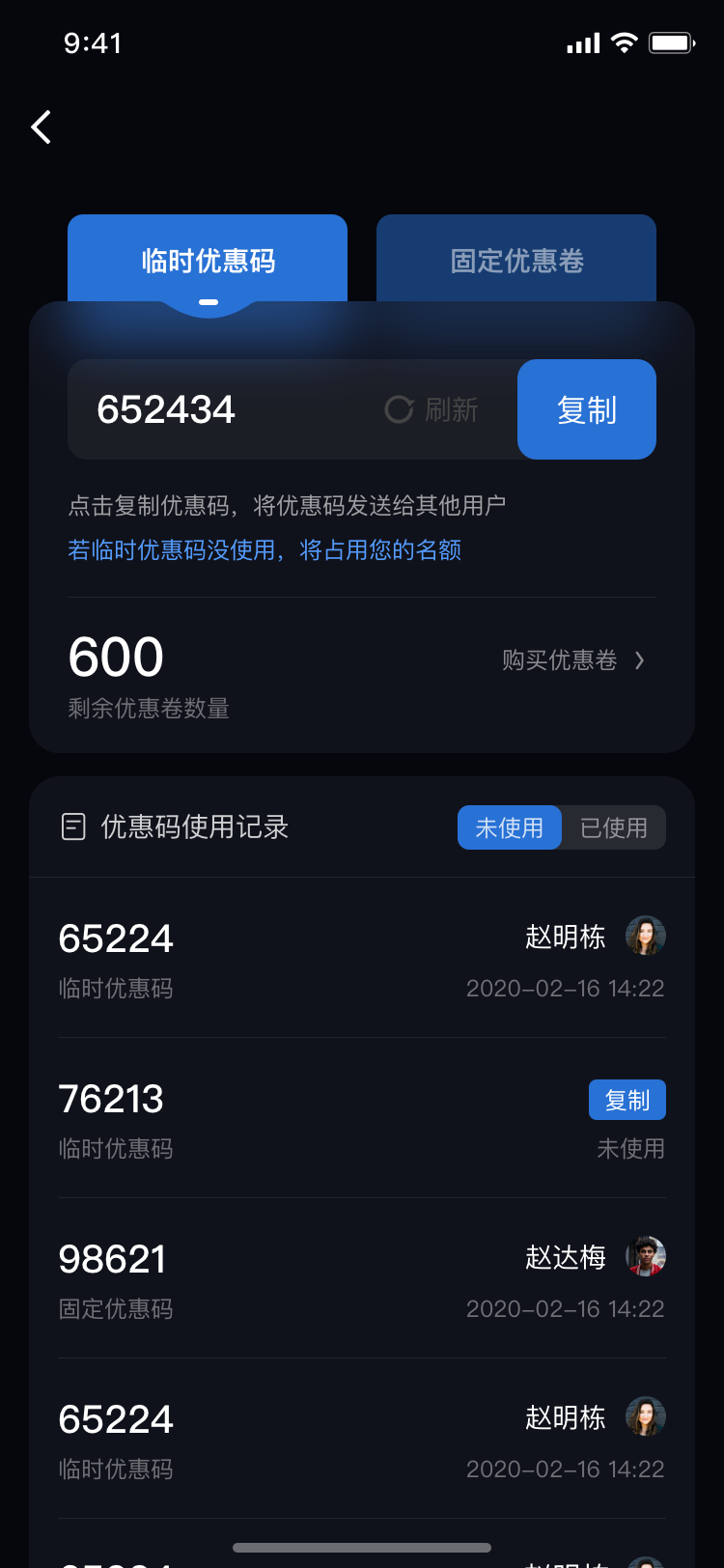Go back using the top-left arrow
Screen dimensions: 724x1568
[x=42, y=127]
